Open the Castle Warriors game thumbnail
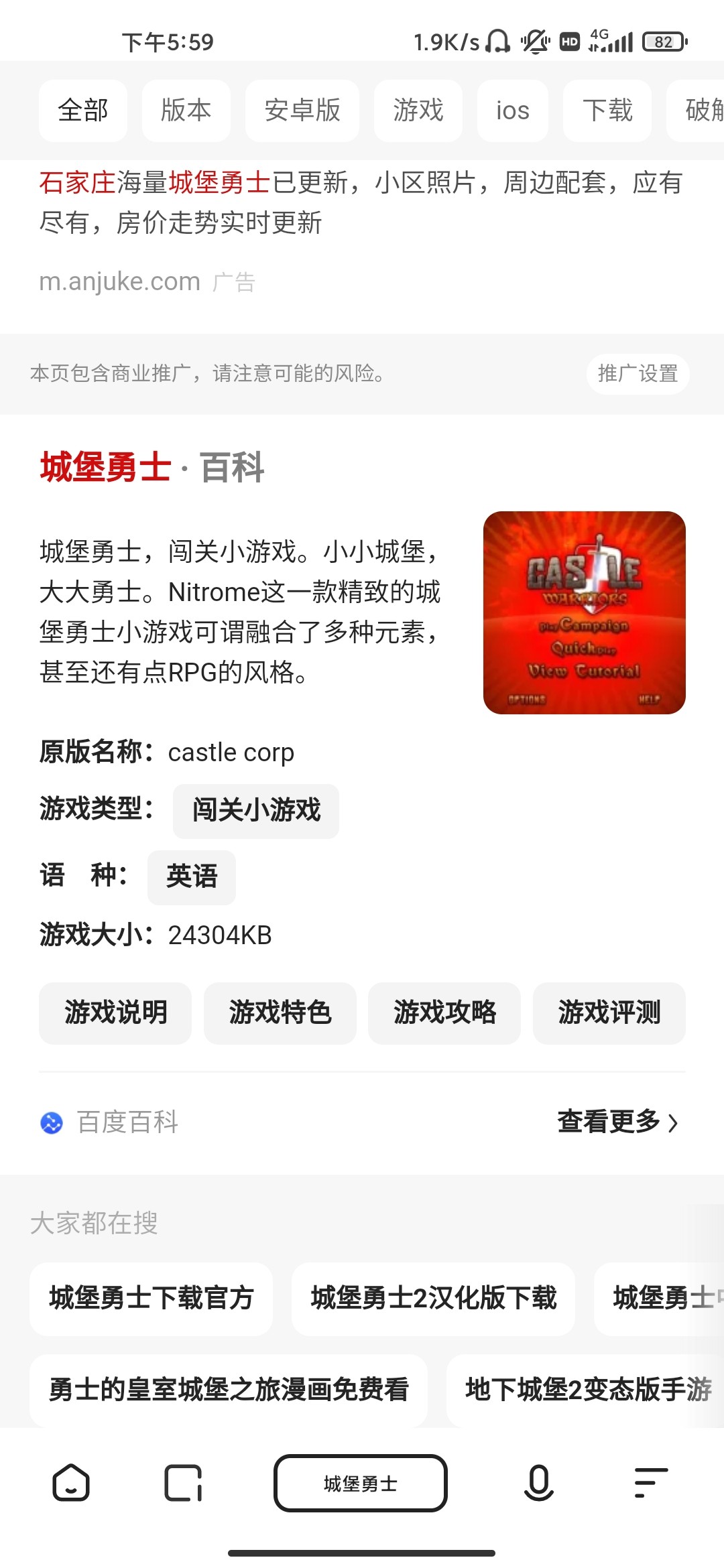Screen dimensions: 724x1568 point(584,612)
